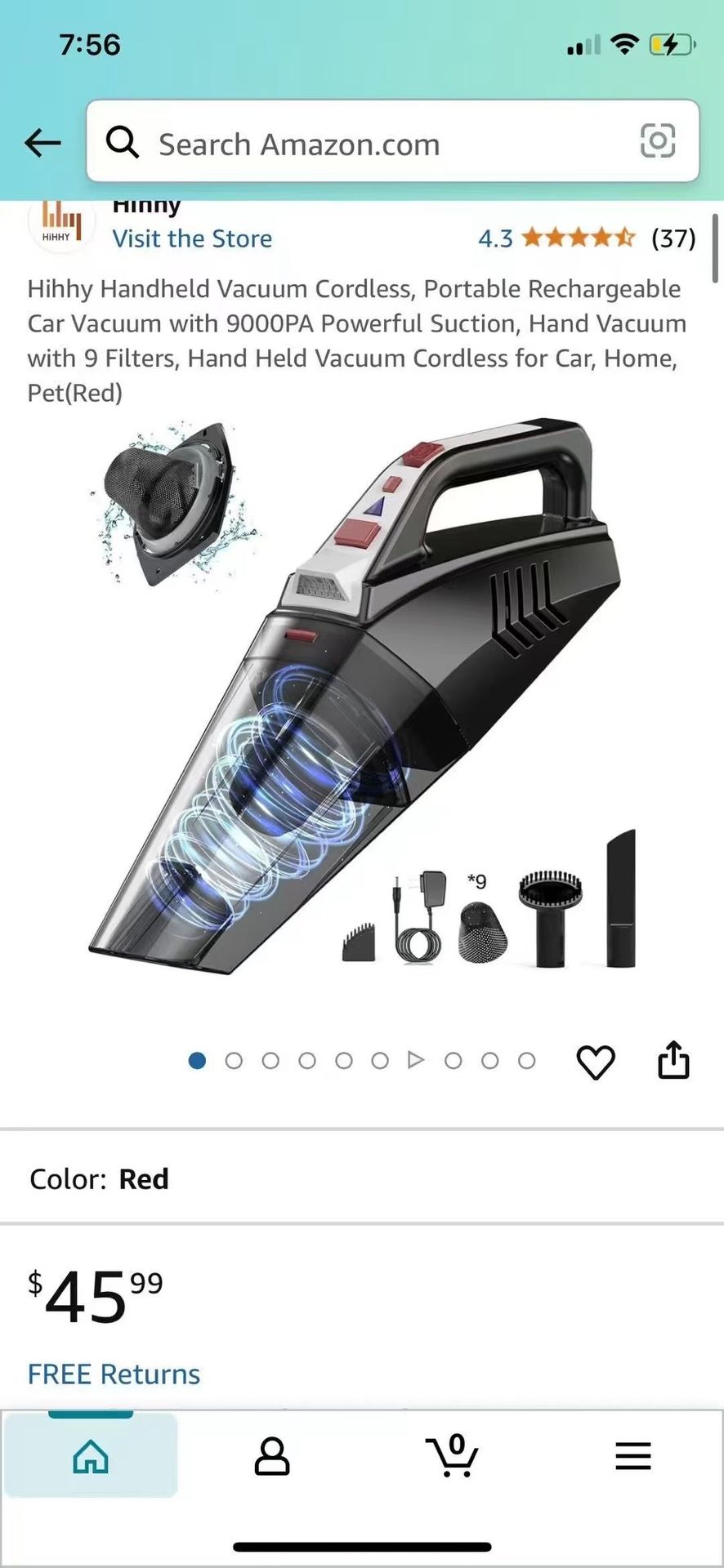Open the FREE Returns link
This screenshot has height=1568, width=724.
tap(114, 1374)
